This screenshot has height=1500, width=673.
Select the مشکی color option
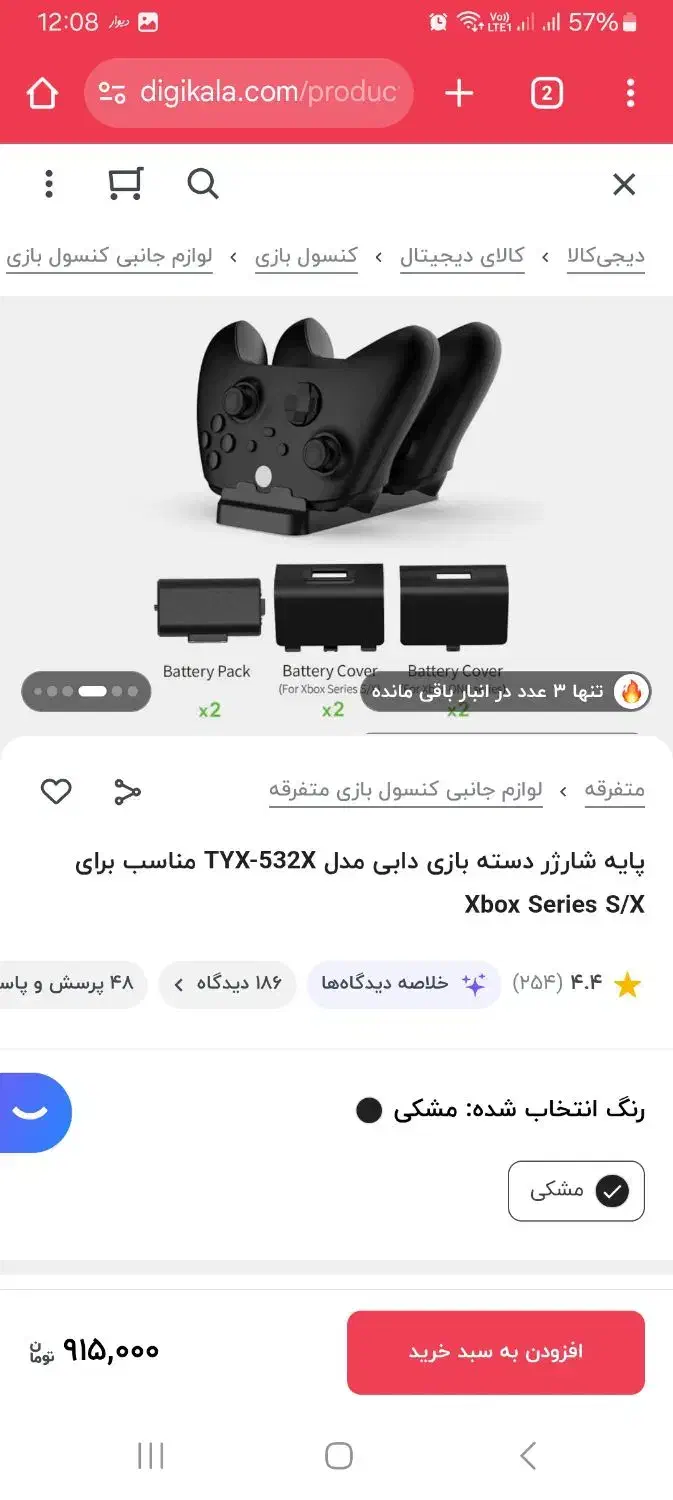[576, 1191]
